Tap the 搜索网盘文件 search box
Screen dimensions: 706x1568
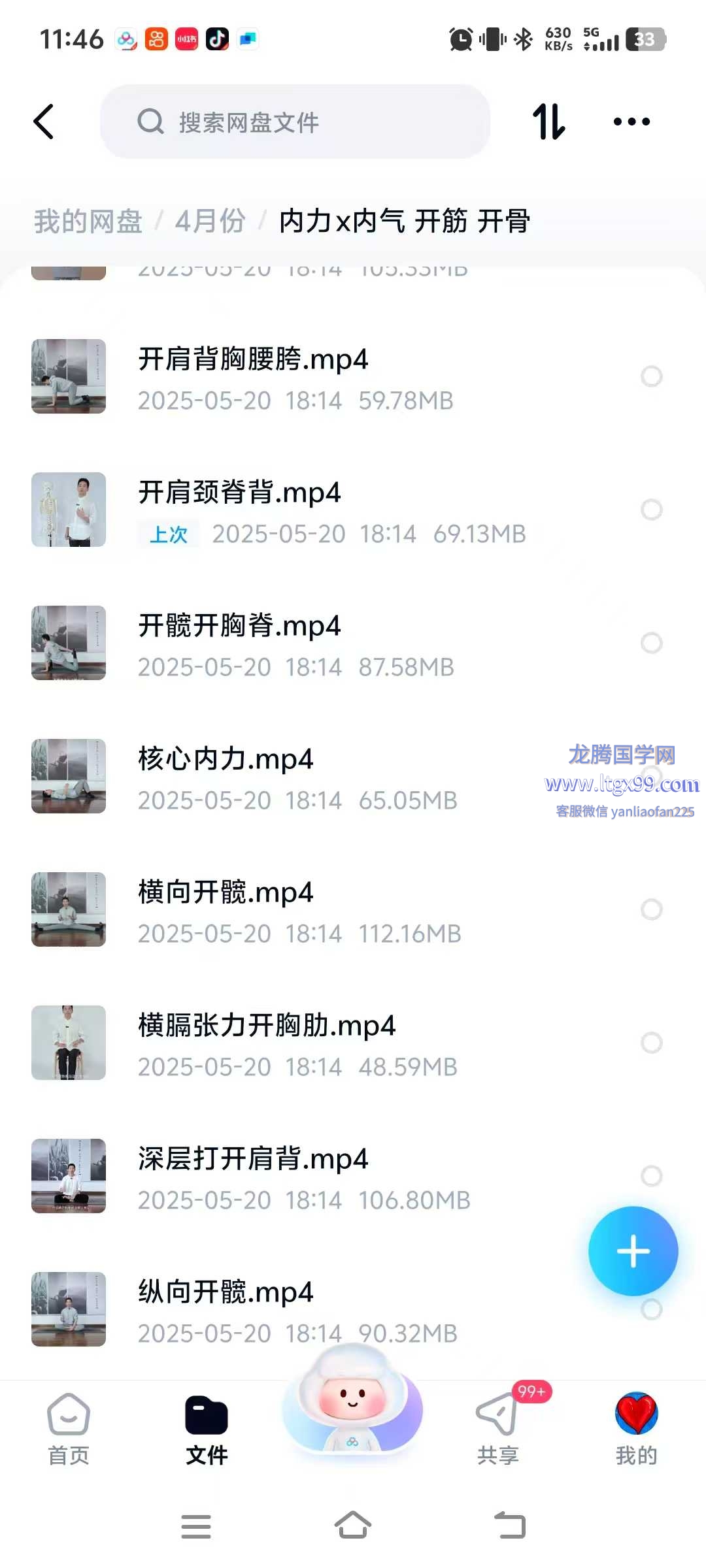[294, 122]
